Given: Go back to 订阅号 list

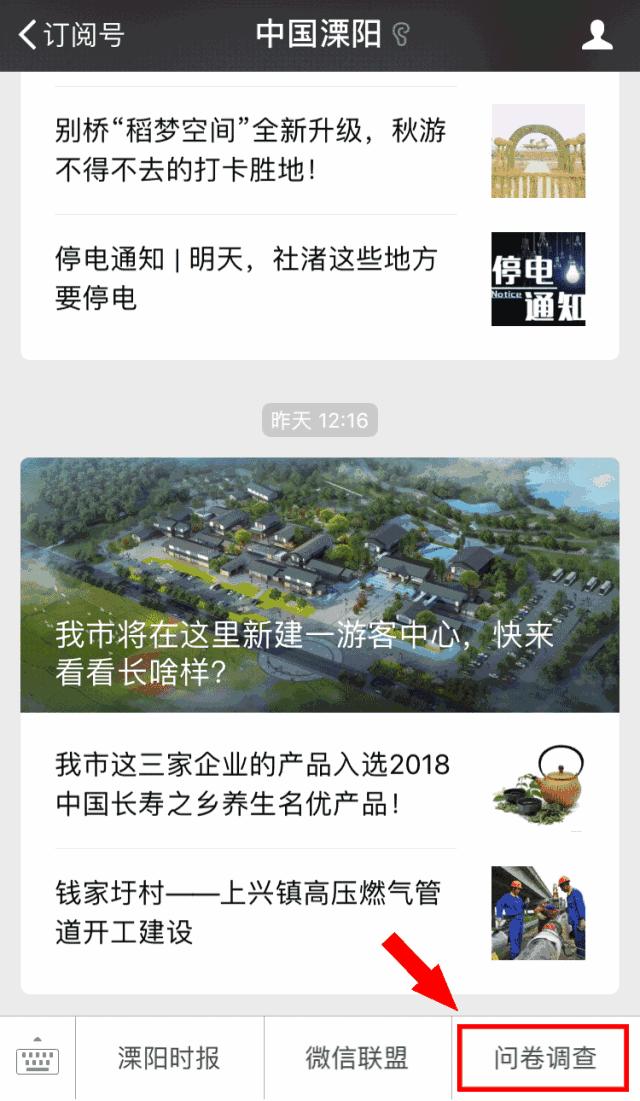Looking at the screenshot, I should (x=70, y=34).
